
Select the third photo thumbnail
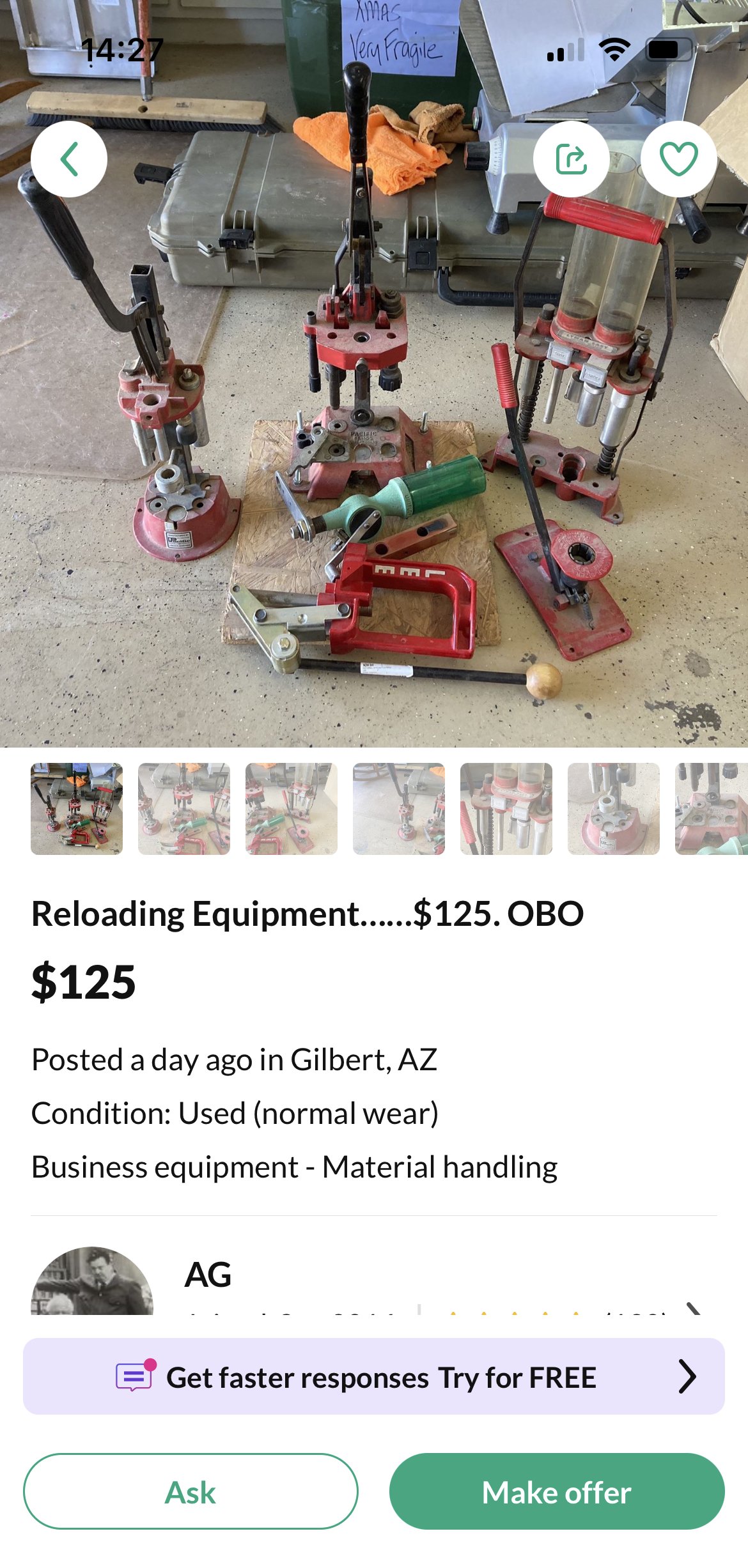point(292,809)
